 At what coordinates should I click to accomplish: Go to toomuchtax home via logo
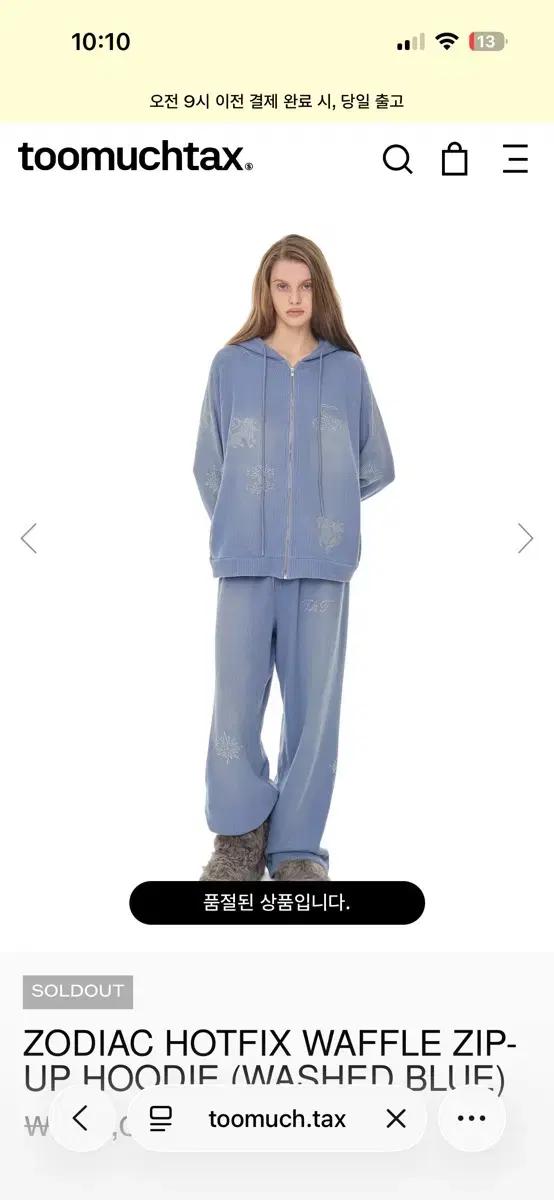(135, 157)
